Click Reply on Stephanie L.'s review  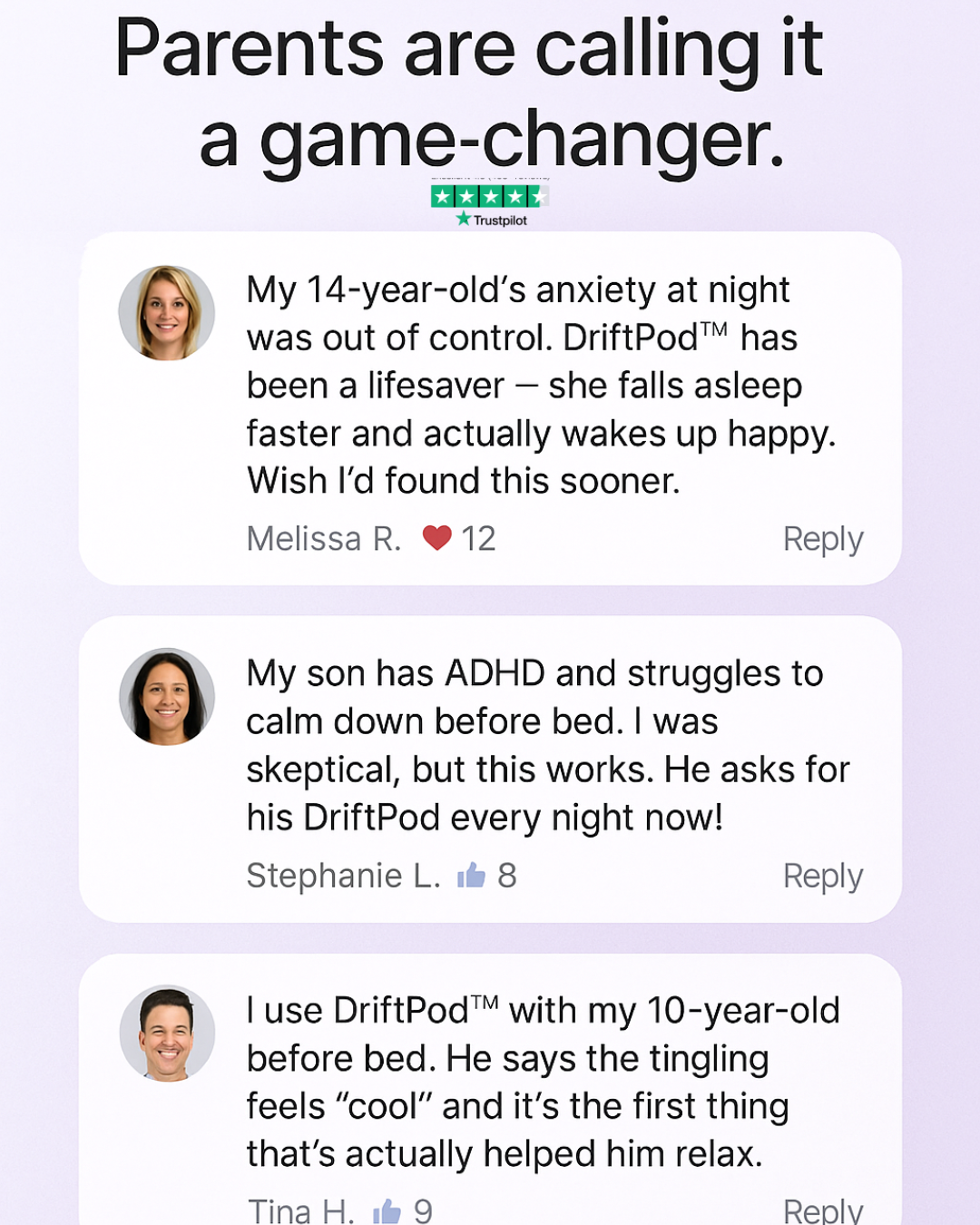point(822,875)
